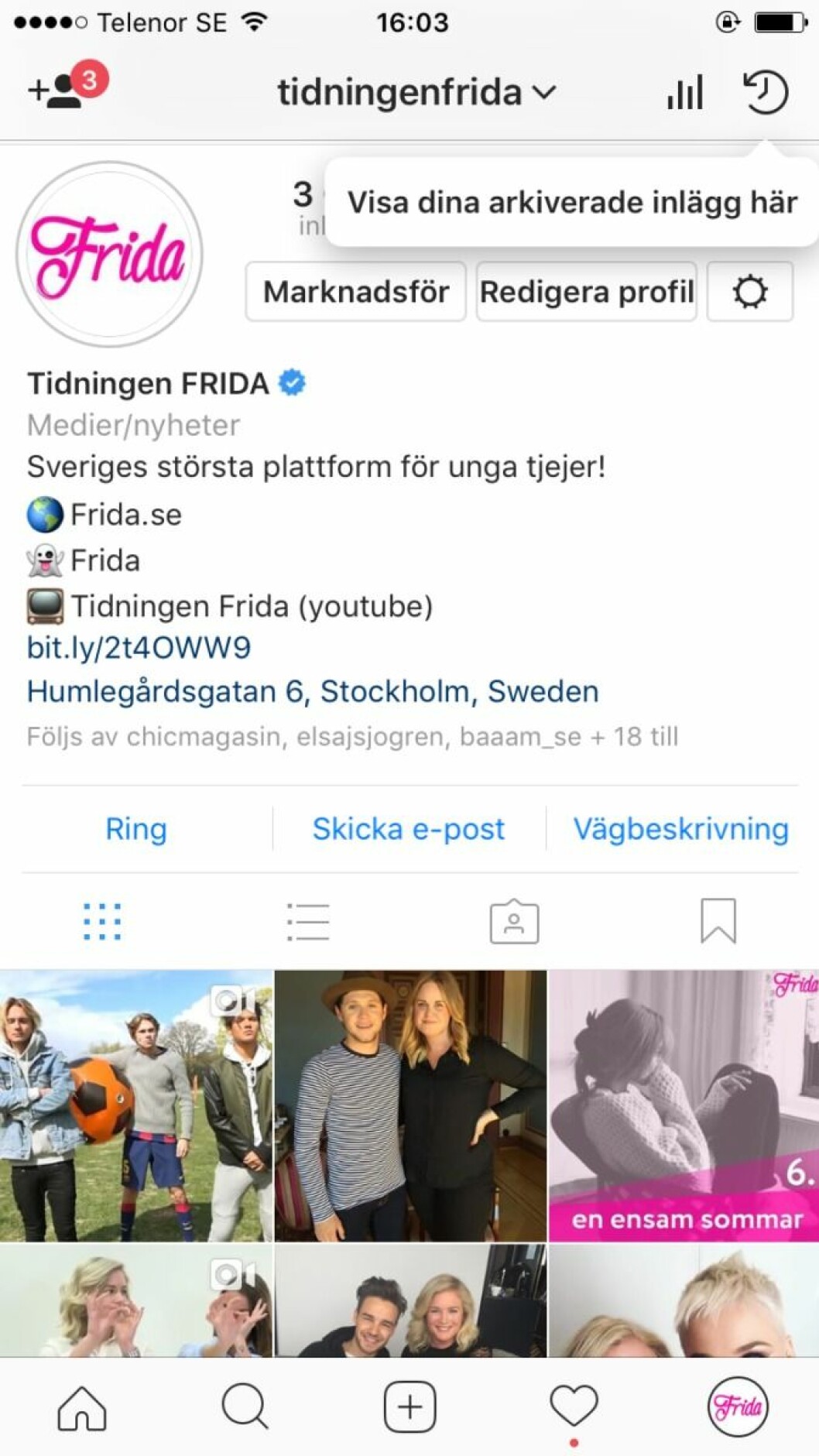Viewport: 819px width, 1456px height.
Task: Tap Redigera profil
Action: tap(586, 292)
